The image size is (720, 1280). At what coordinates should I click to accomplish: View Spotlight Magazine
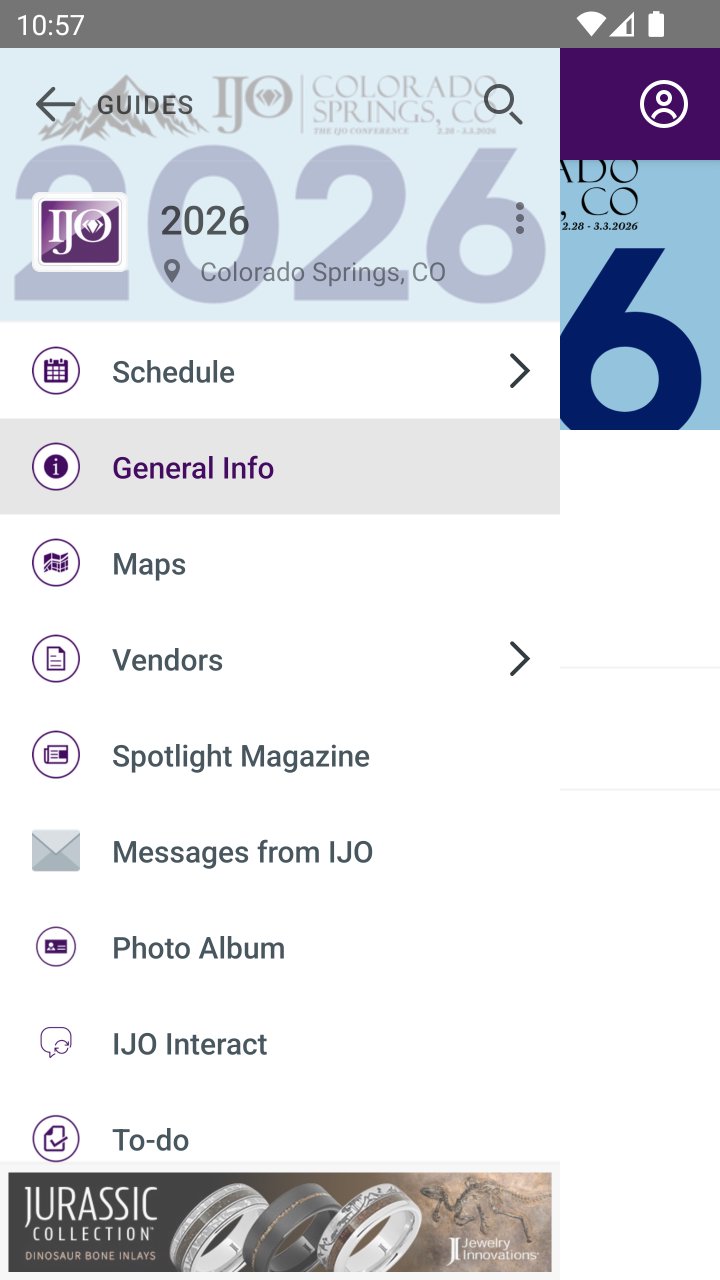click(x=280, y=756)
